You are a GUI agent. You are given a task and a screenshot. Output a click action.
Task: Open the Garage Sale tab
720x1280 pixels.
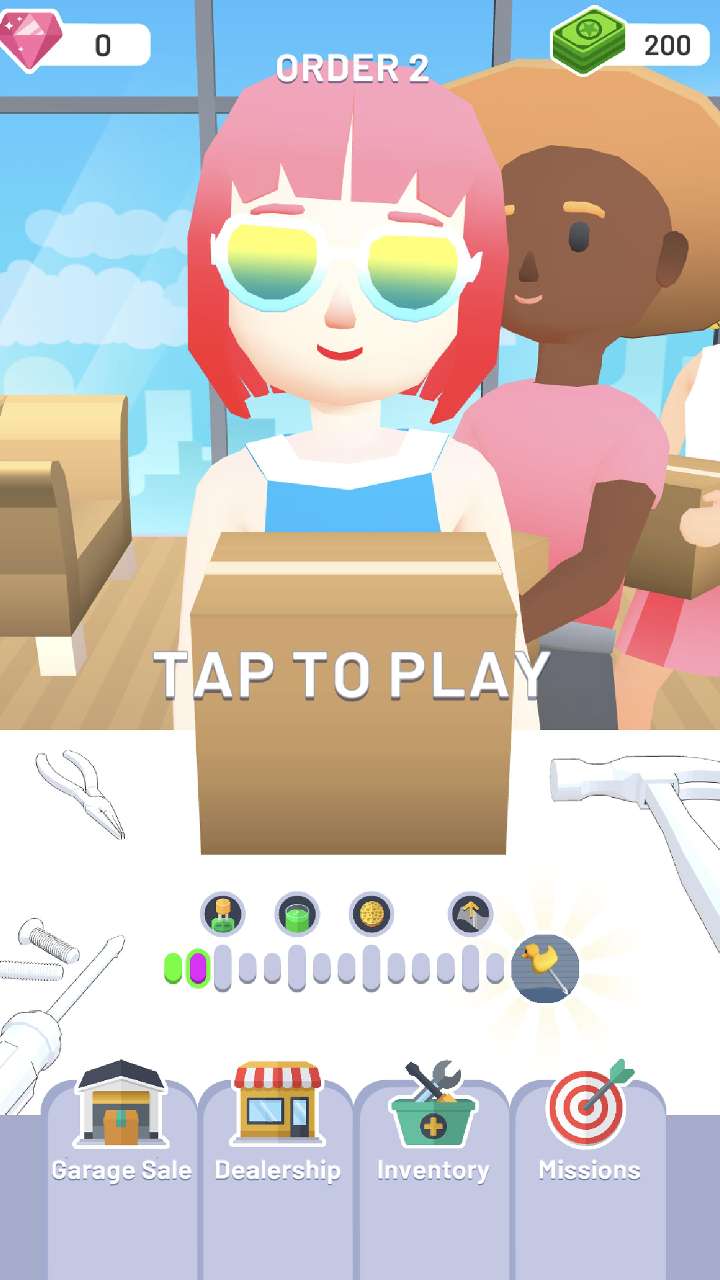pos(121,1125)
